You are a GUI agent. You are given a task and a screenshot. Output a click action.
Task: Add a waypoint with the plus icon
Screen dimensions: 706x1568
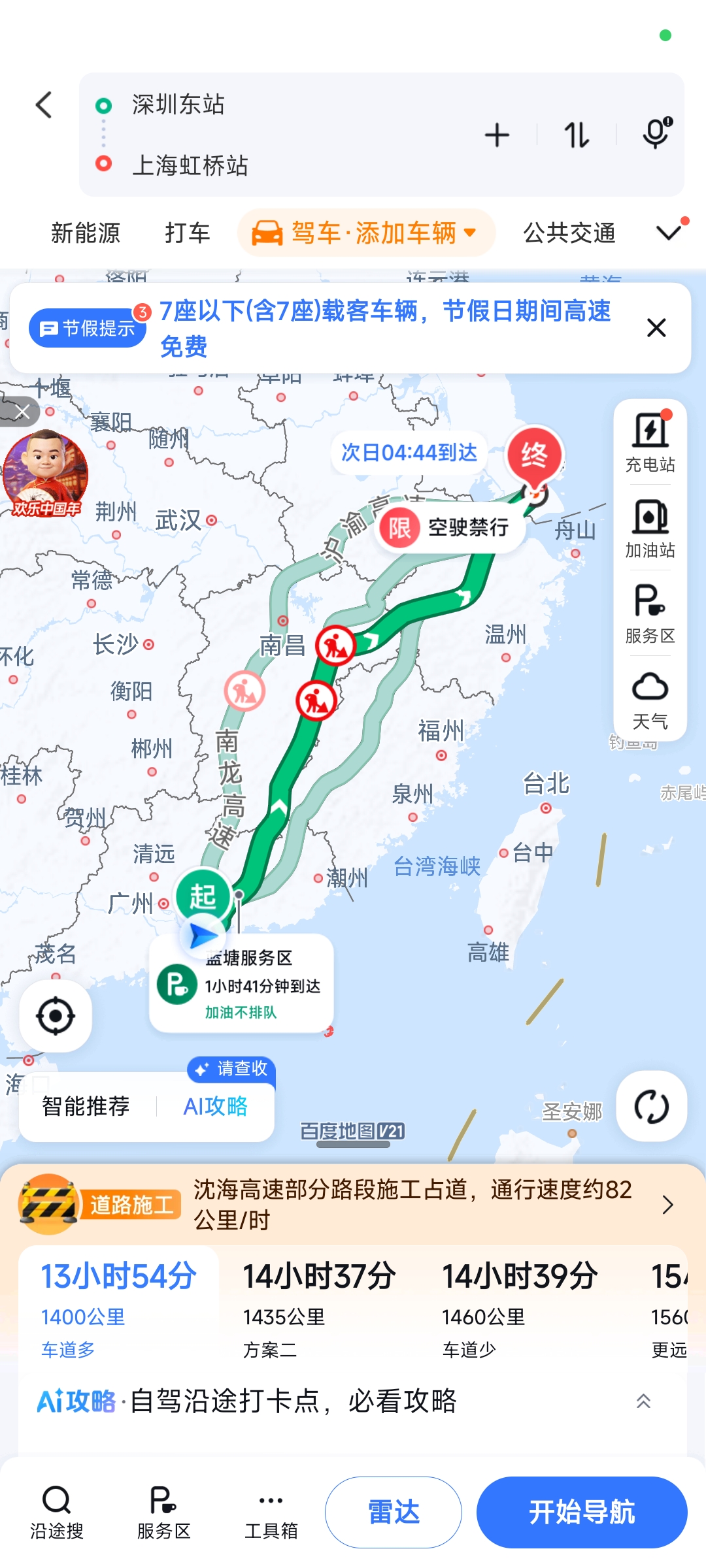tap(497, 135)
